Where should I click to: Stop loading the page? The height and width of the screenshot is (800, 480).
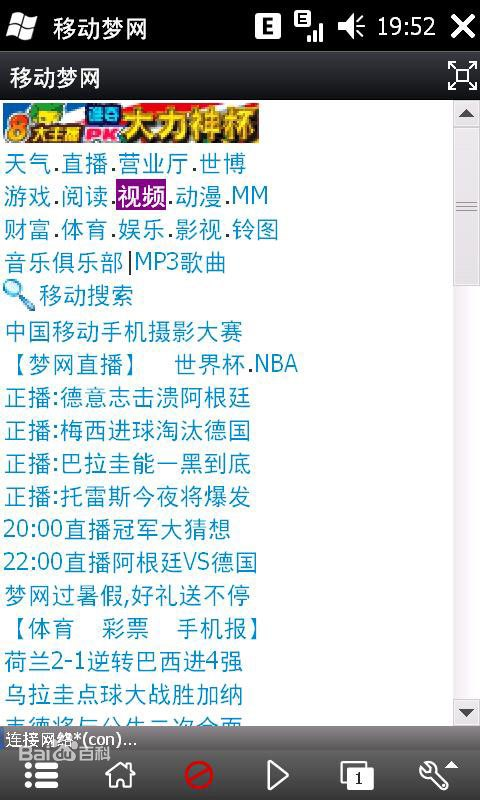(199, 776)
